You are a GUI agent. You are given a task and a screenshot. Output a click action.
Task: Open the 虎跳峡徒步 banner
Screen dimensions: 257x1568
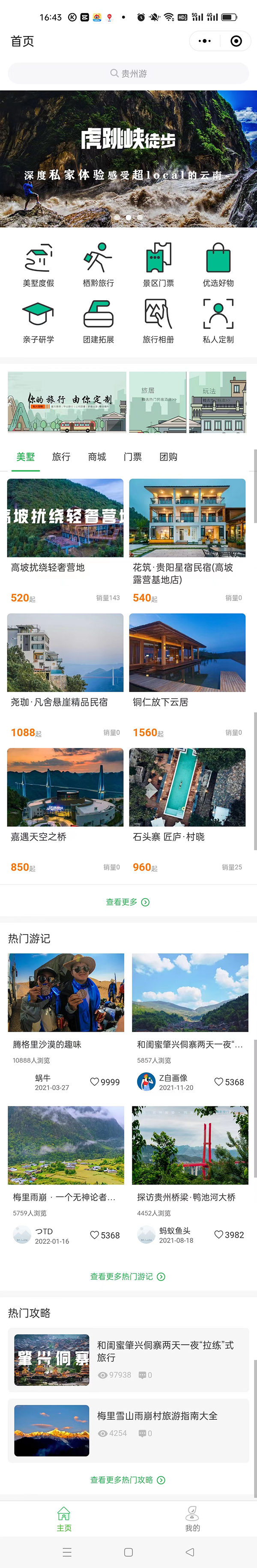click(128, 159)
